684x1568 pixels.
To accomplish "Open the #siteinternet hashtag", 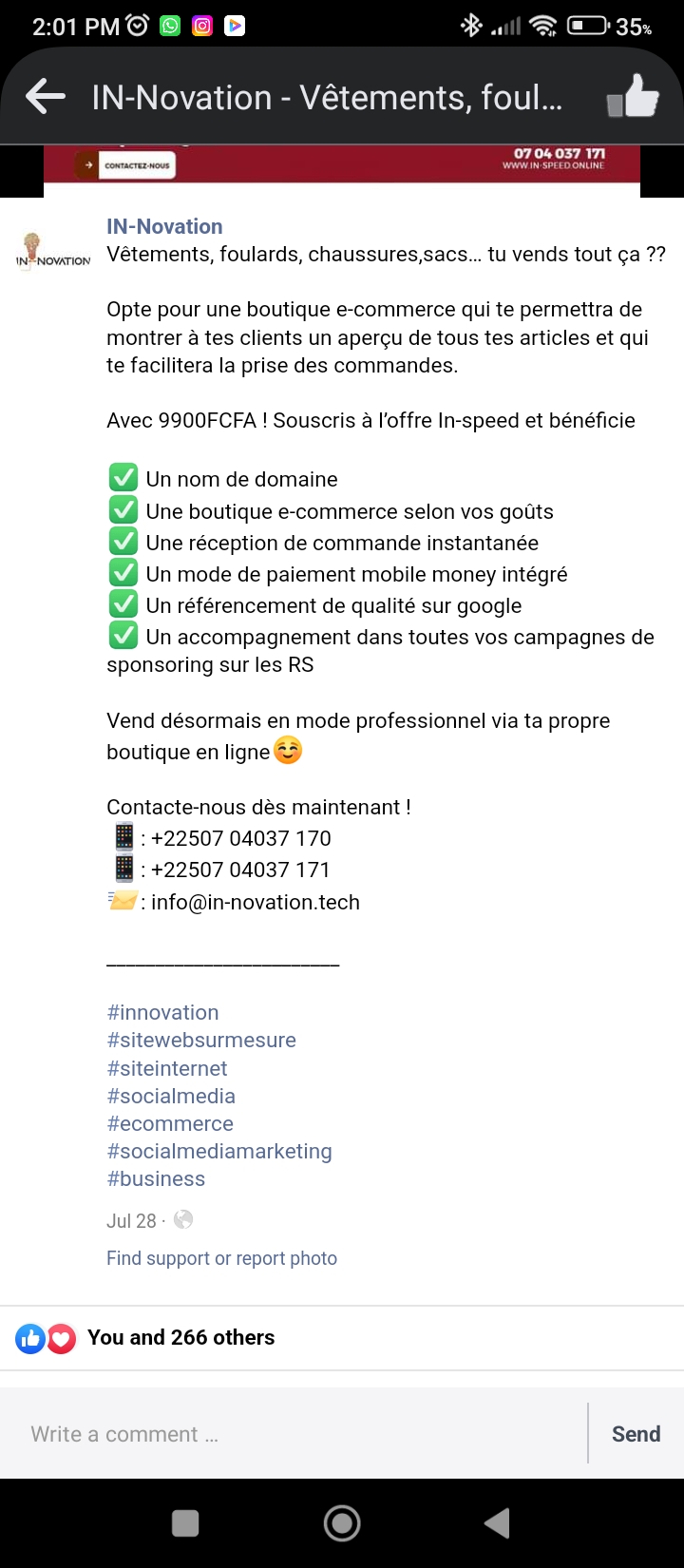I will pyautogui.click(x=167, y=1068).
